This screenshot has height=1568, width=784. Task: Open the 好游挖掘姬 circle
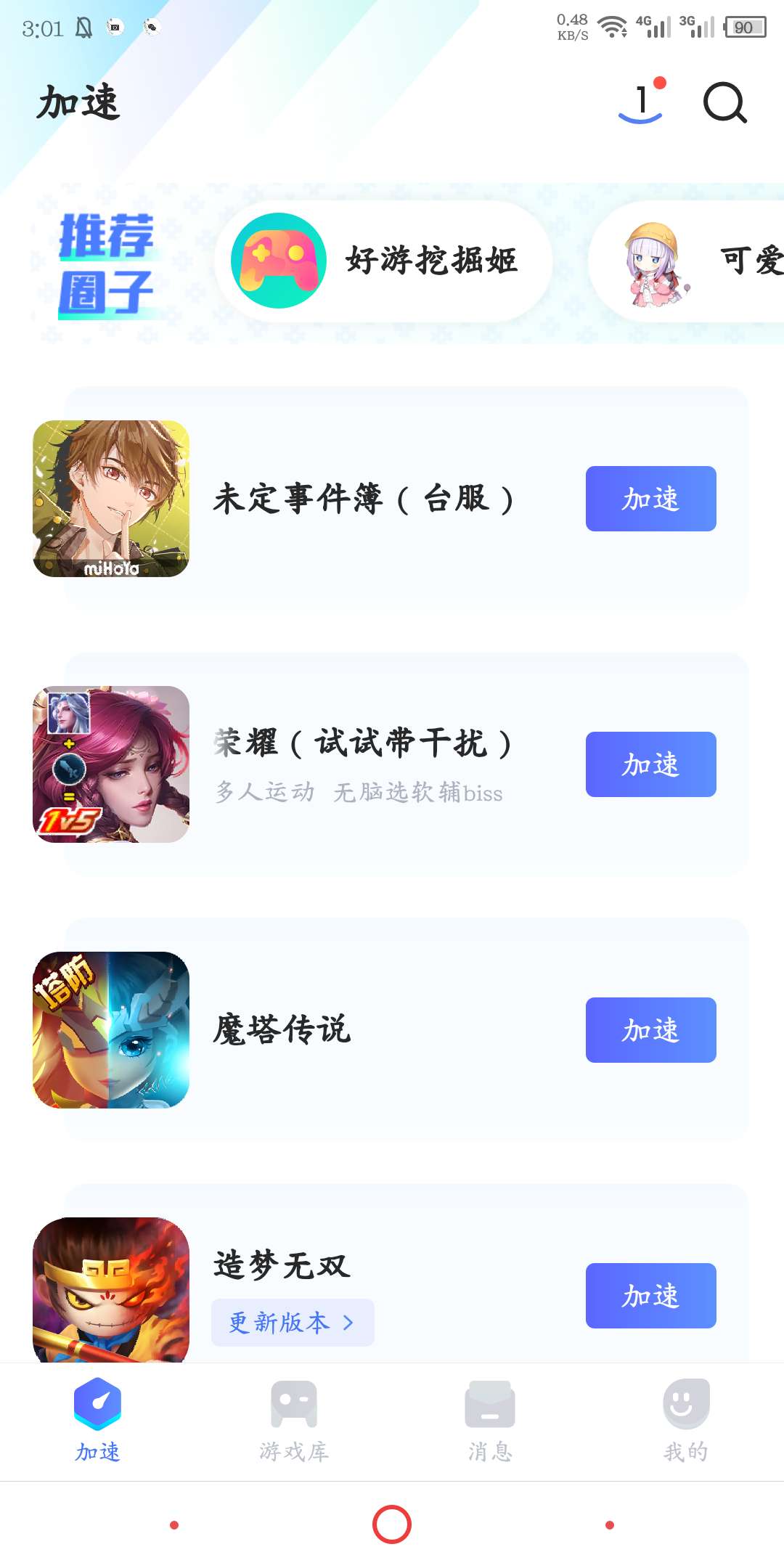(383, 261)
